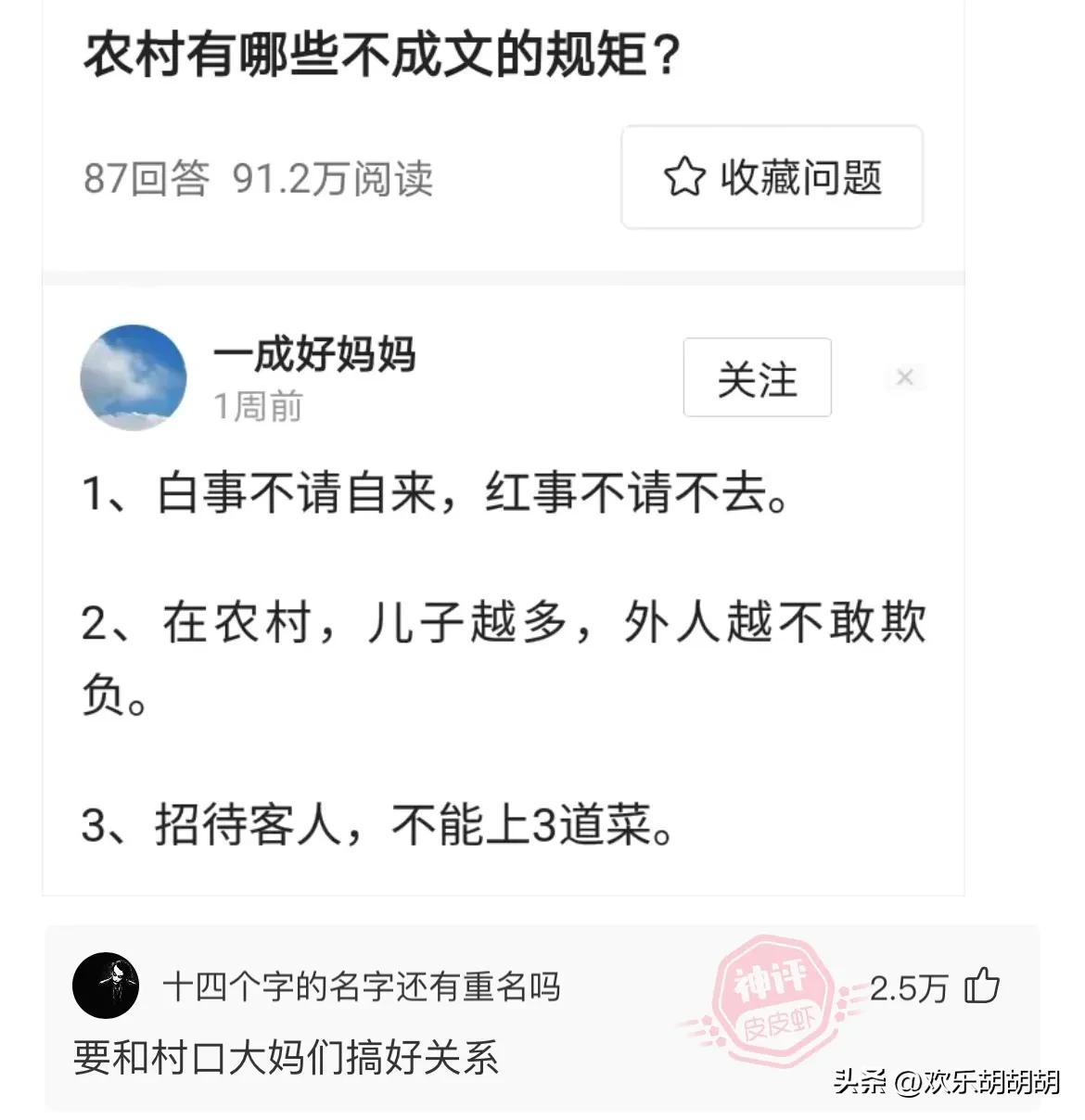Screen dimensions: 1085x1120
Task: Unfollow by pressing 关注 button again
Action: click(756, 377)
